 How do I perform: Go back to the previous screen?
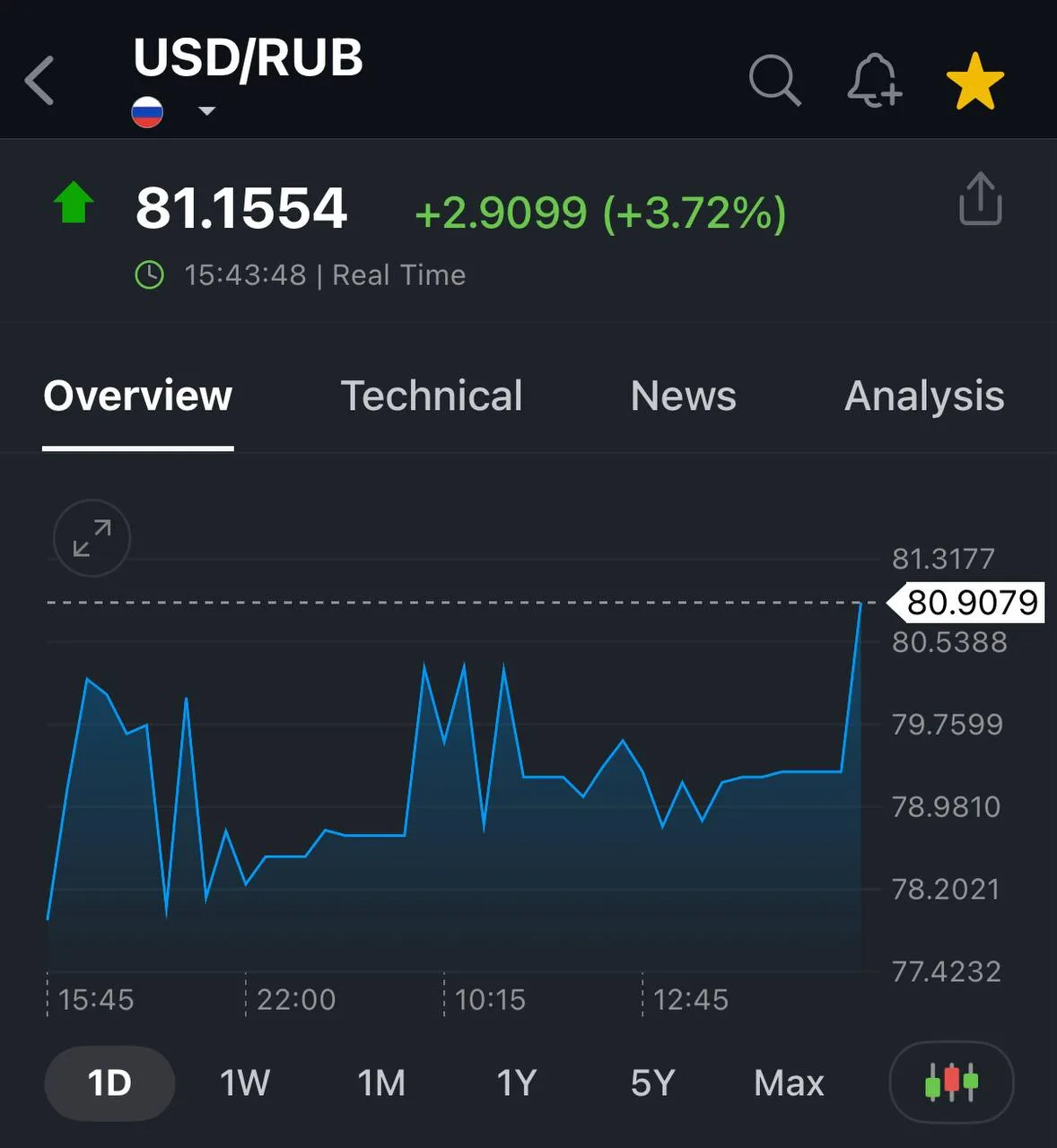tap(39, 81)
